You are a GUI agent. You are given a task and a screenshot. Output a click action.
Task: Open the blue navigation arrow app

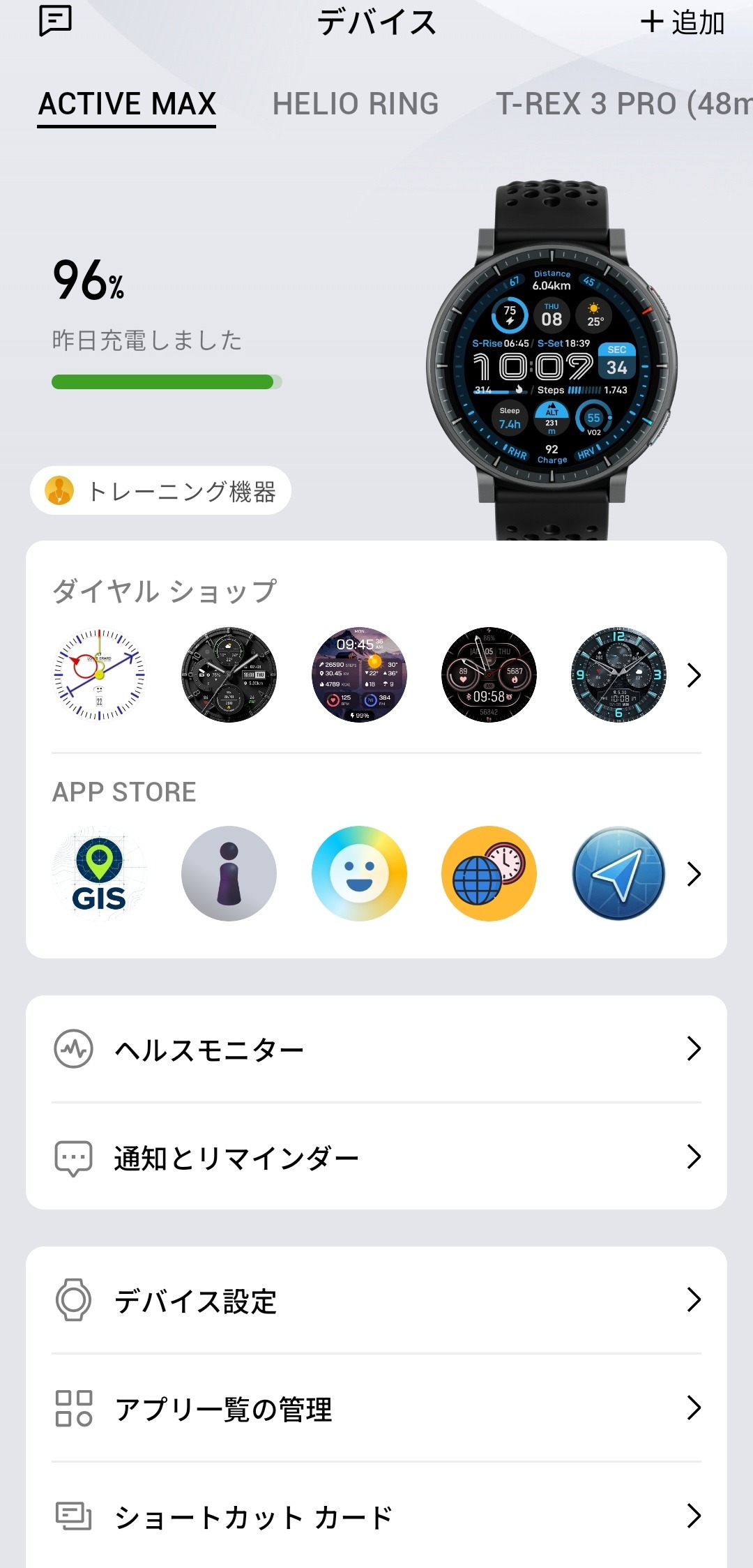coord(618,873)
